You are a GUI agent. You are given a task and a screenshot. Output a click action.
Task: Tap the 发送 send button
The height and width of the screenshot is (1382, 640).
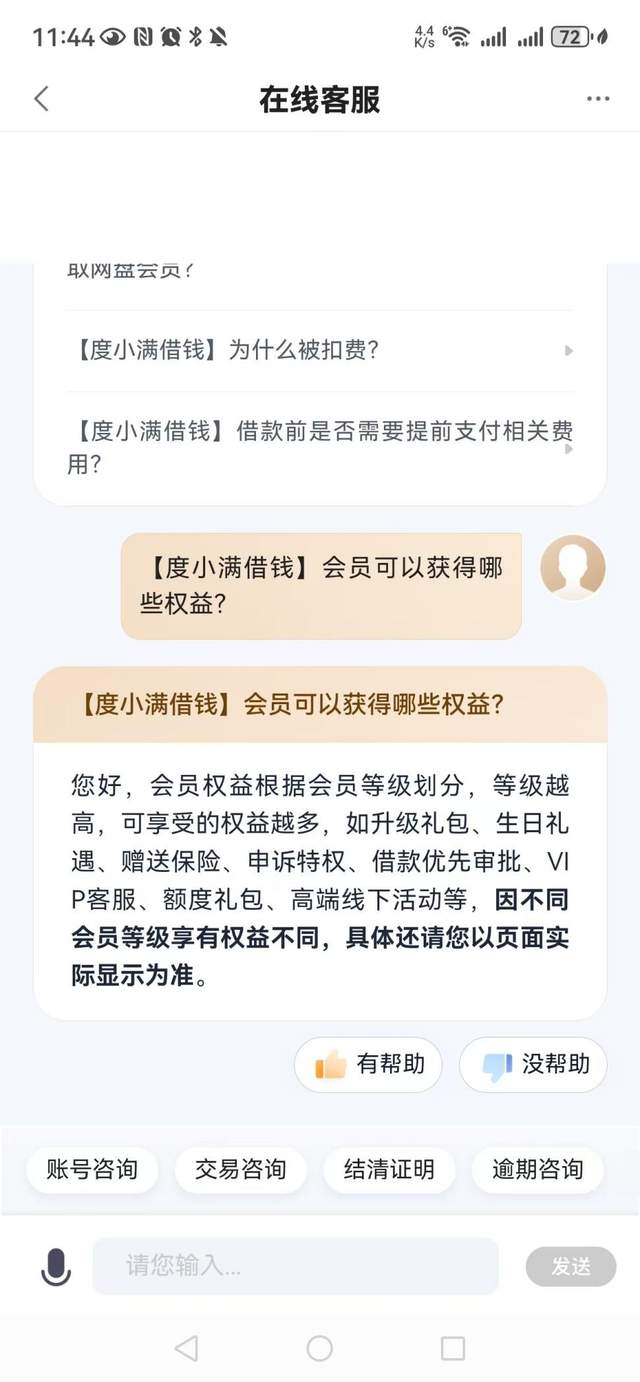571,1267
